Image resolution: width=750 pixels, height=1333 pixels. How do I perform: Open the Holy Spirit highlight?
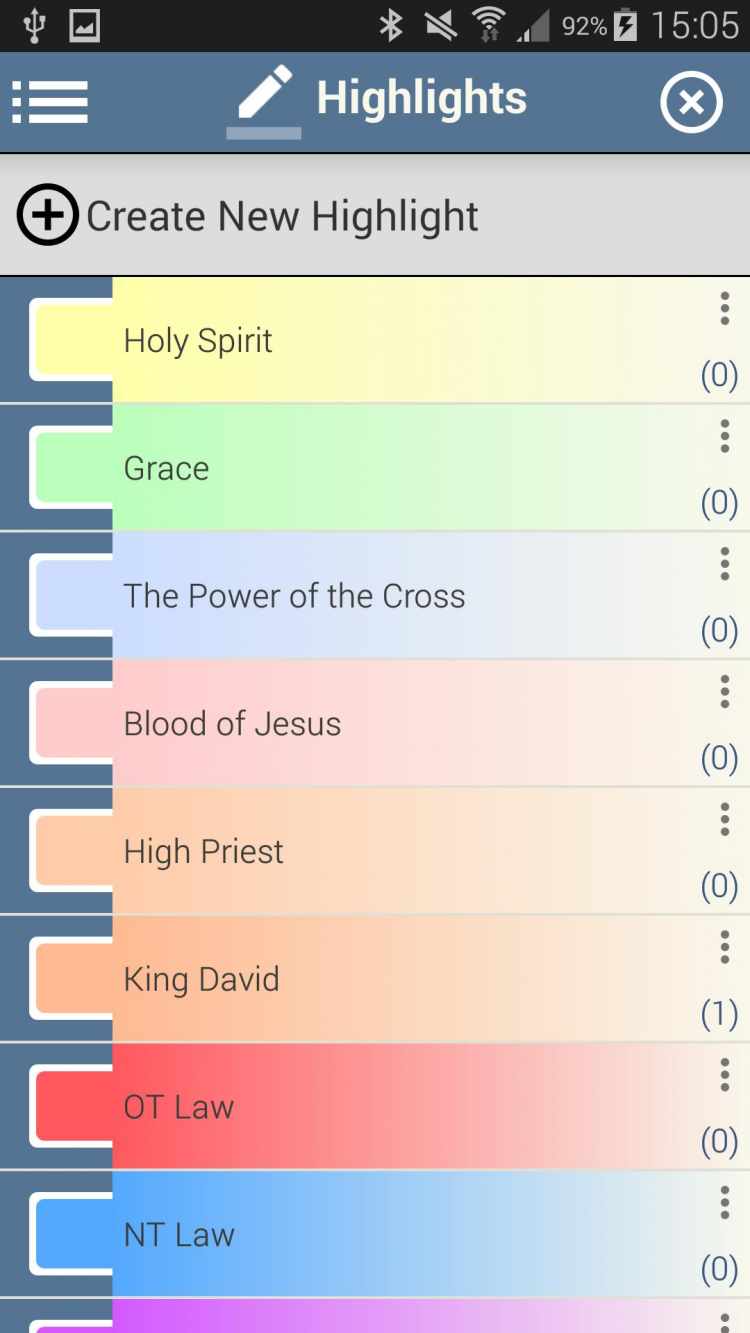pyautogui.click(x=198, y=341)
